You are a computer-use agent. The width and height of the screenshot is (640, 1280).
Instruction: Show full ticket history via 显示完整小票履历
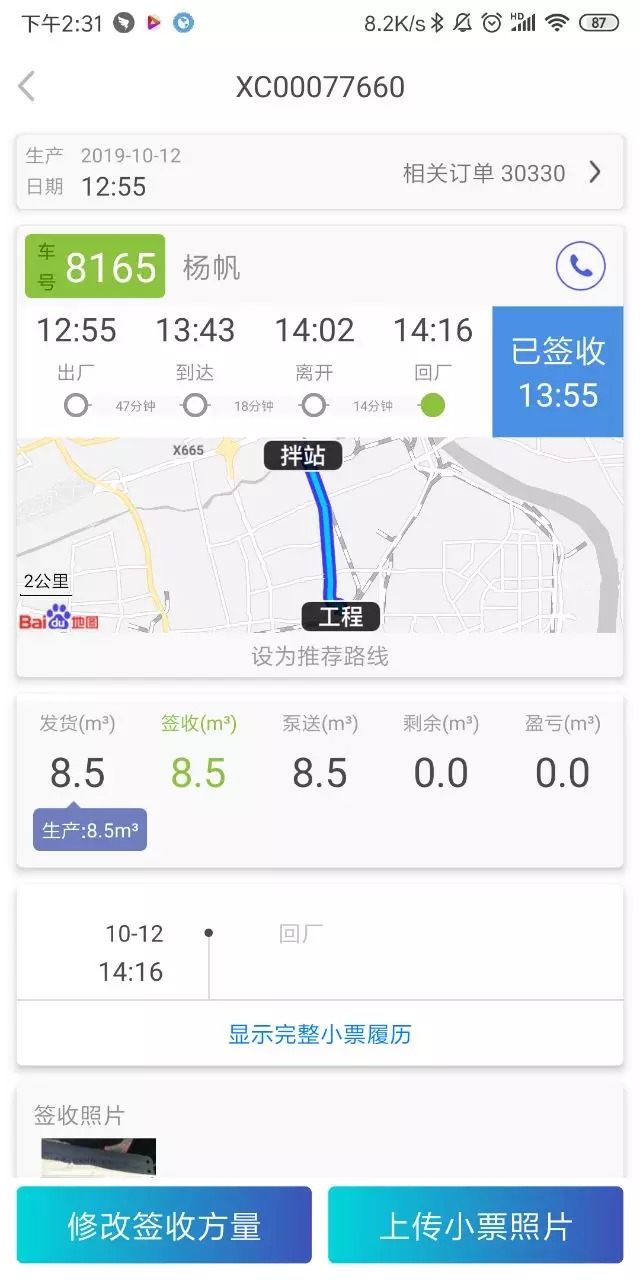click(x=319, y=1034)
